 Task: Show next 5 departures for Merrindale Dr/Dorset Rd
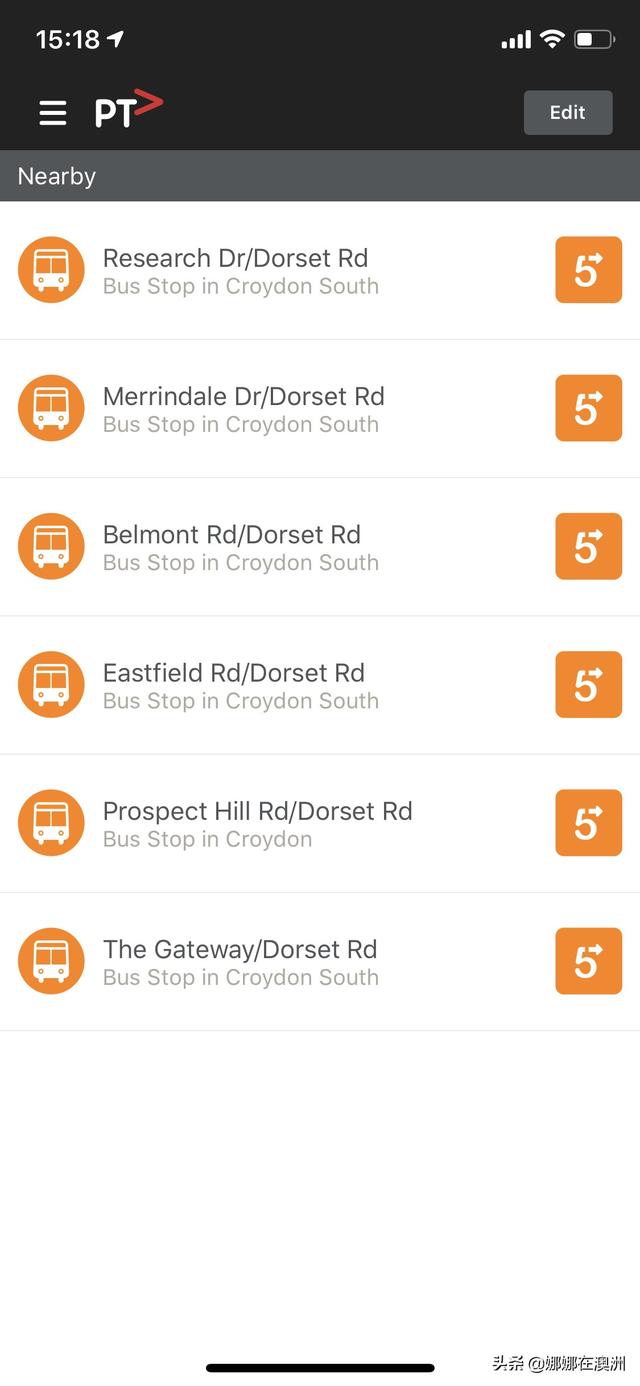[x=588, y=408]
